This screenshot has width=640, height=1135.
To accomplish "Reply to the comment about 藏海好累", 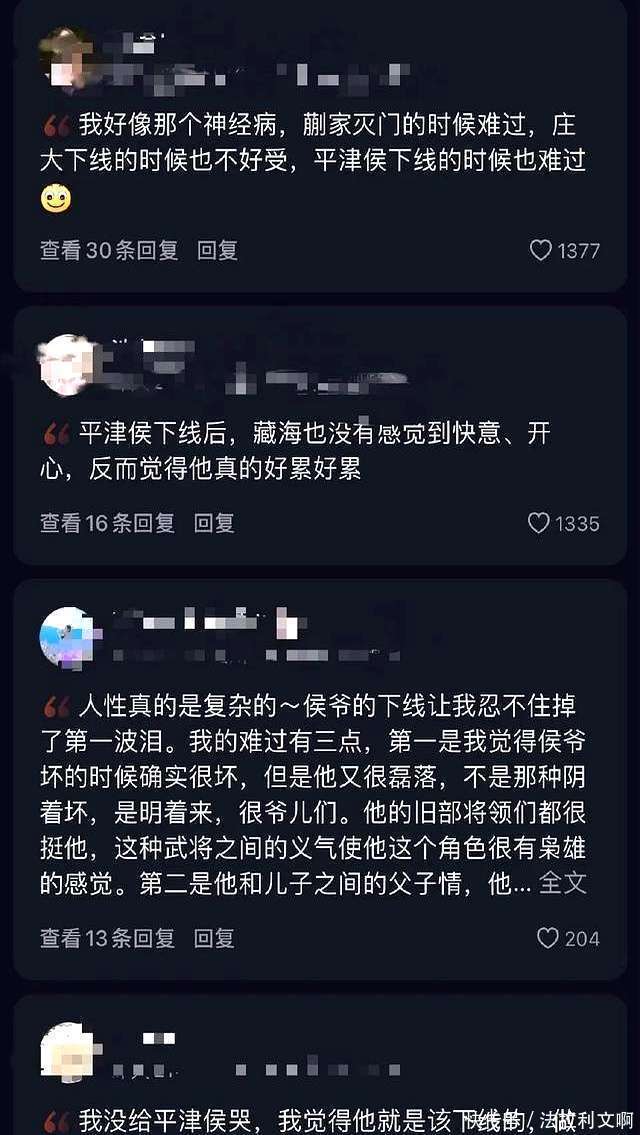I will pos(214,522).
